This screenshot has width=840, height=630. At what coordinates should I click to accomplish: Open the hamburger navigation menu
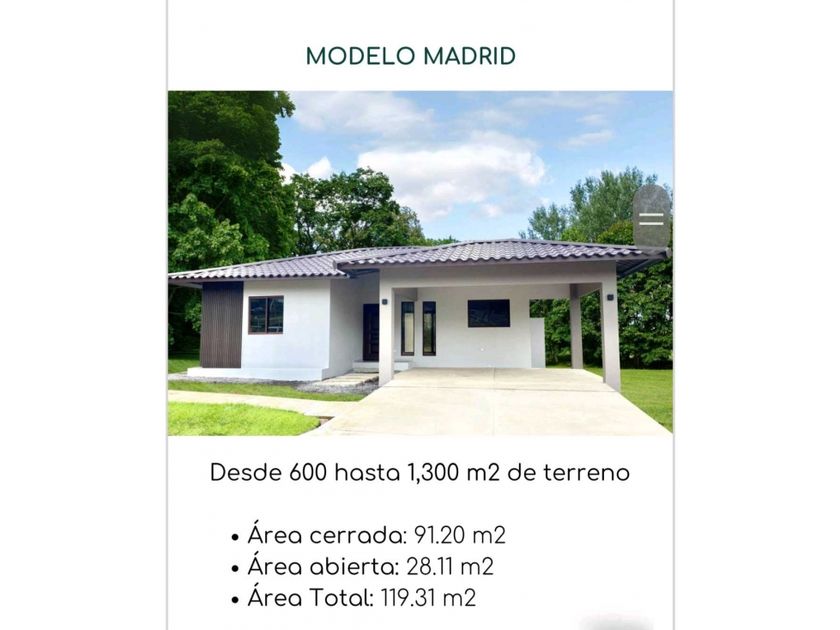tap(651, 217)
